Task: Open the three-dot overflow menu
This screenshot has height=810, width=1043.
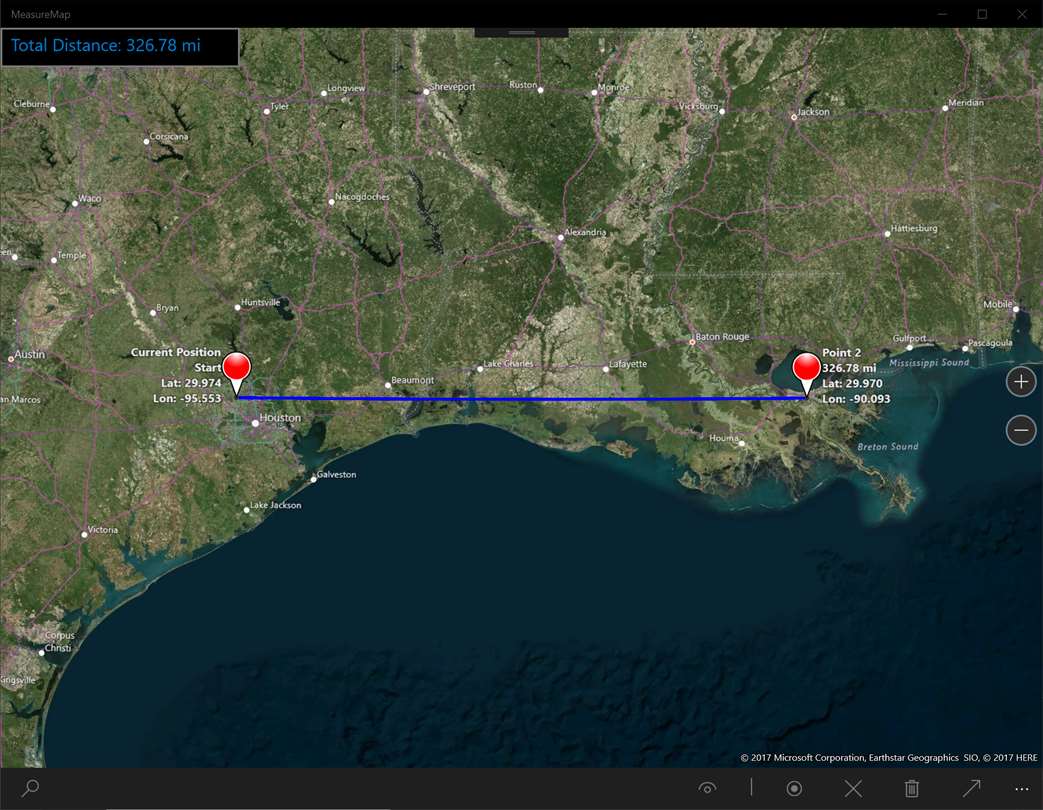Action: point(1021,789)
